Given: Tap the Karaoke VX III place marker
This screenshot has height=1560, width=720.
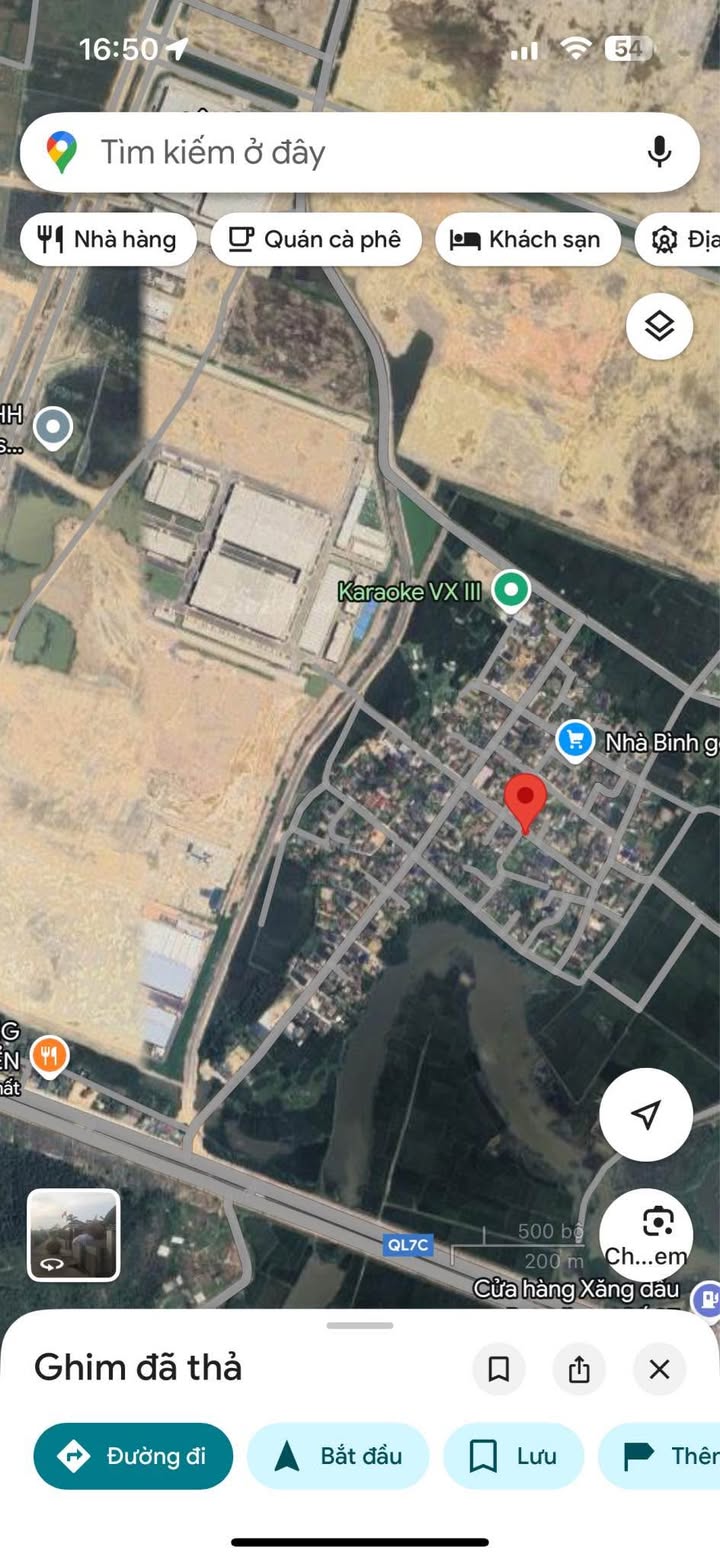Looking at the screenshot, I should [512, 591].
